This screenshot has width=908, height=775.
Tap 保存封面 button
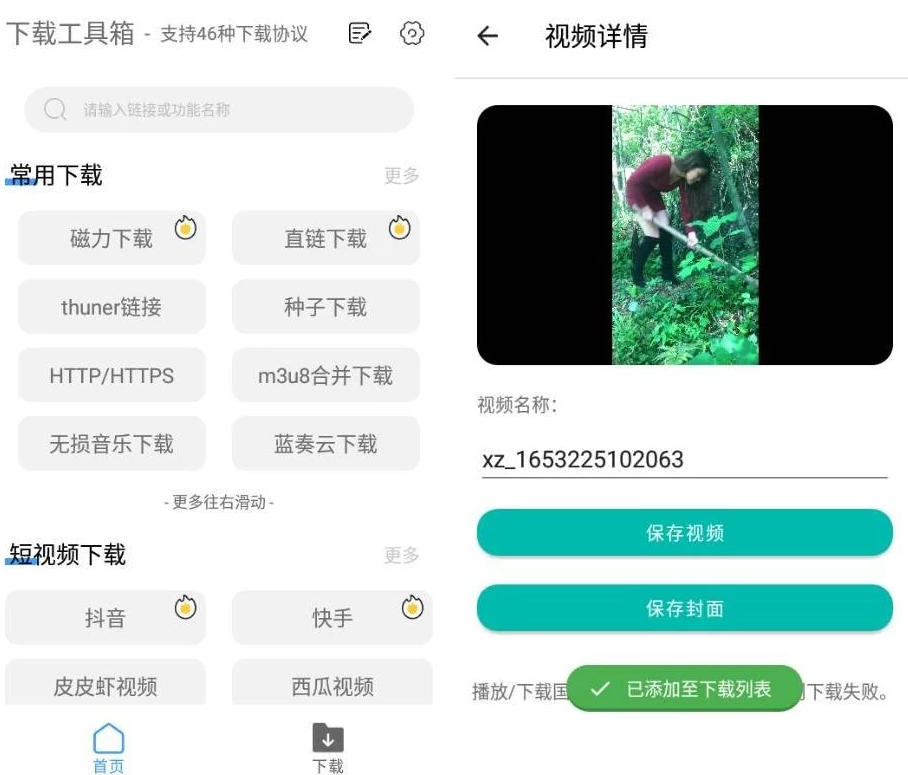click(684, 608)
